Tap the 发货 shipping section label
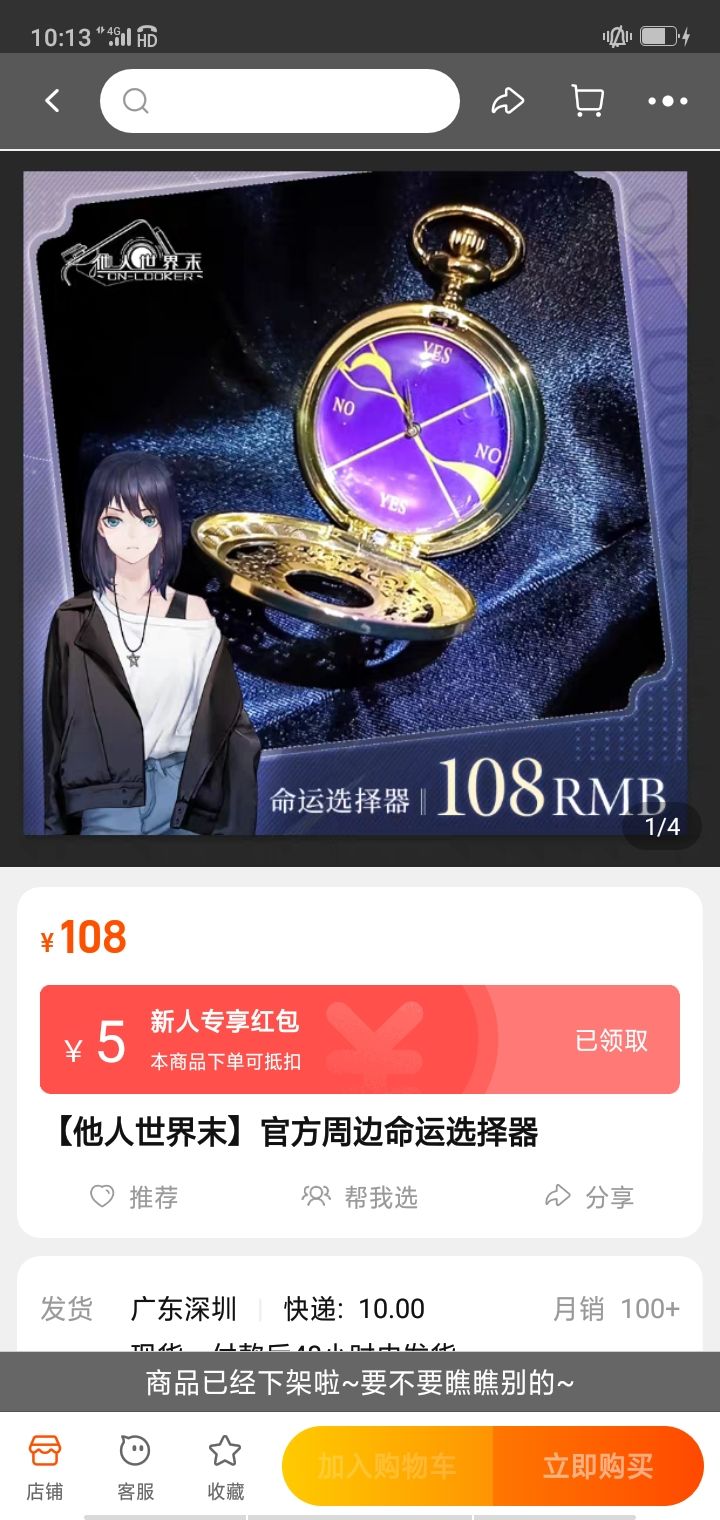 tap(66, 1309)
